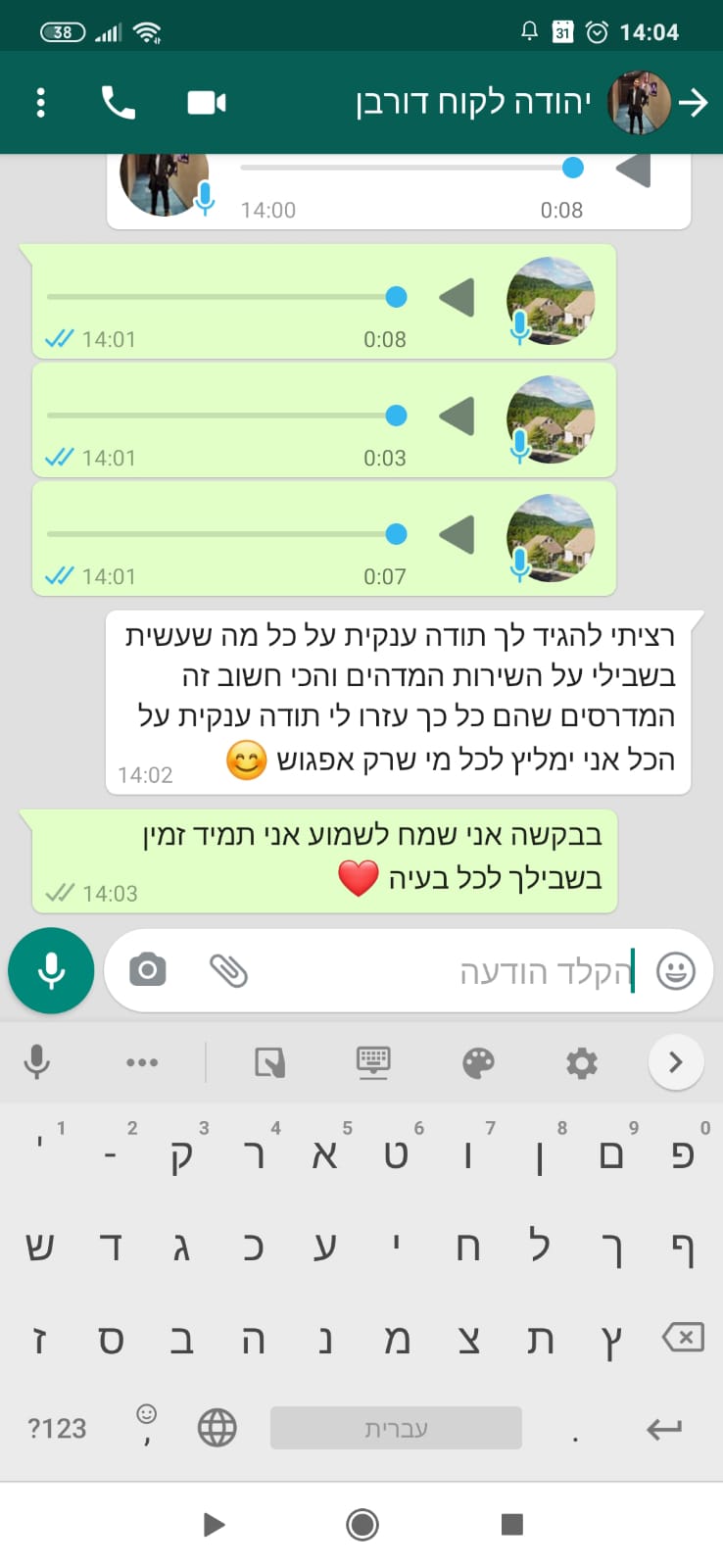
Task: Open the emoji picker in the message box
Action: coord(675,971)
